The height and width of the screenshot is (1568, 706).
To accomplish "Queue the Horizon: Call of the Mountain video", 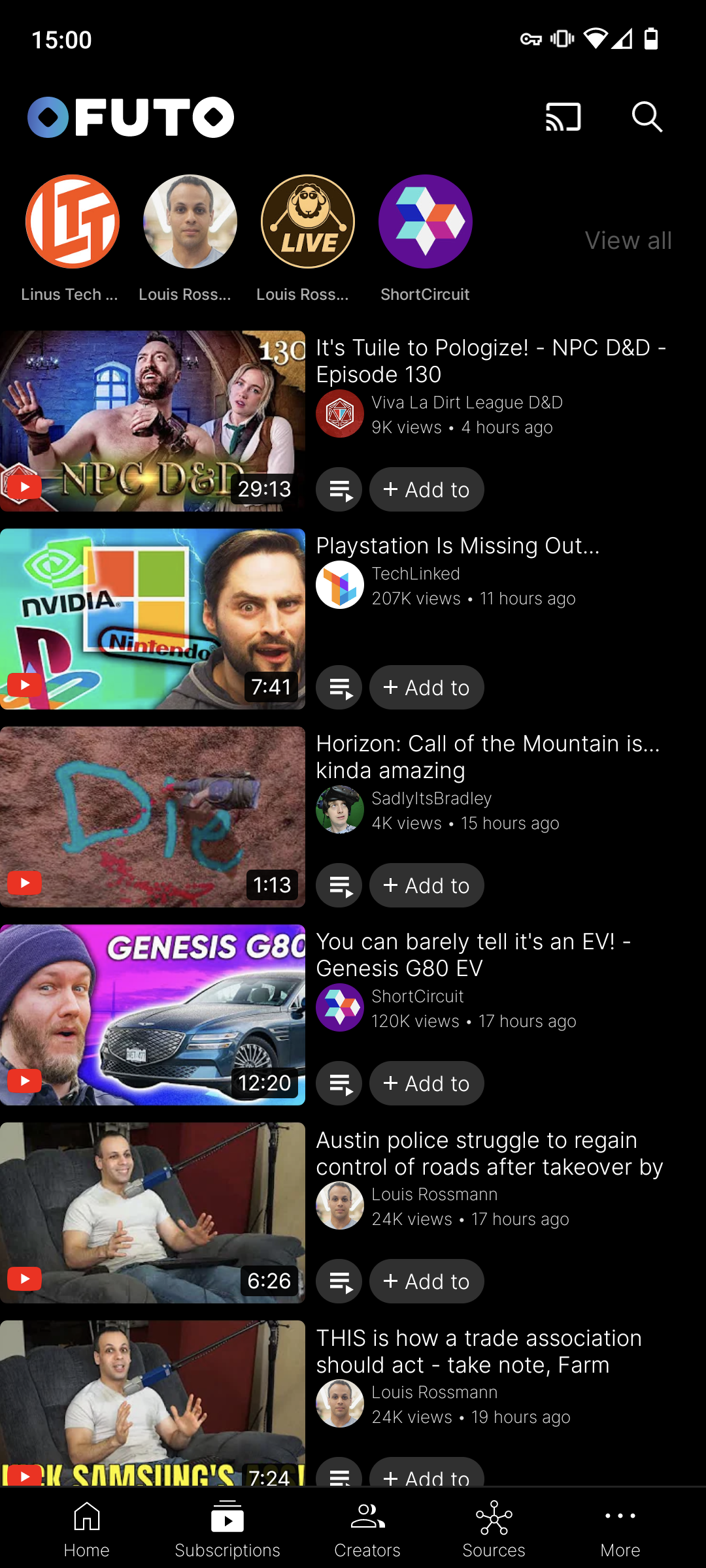I will [339, 885].
